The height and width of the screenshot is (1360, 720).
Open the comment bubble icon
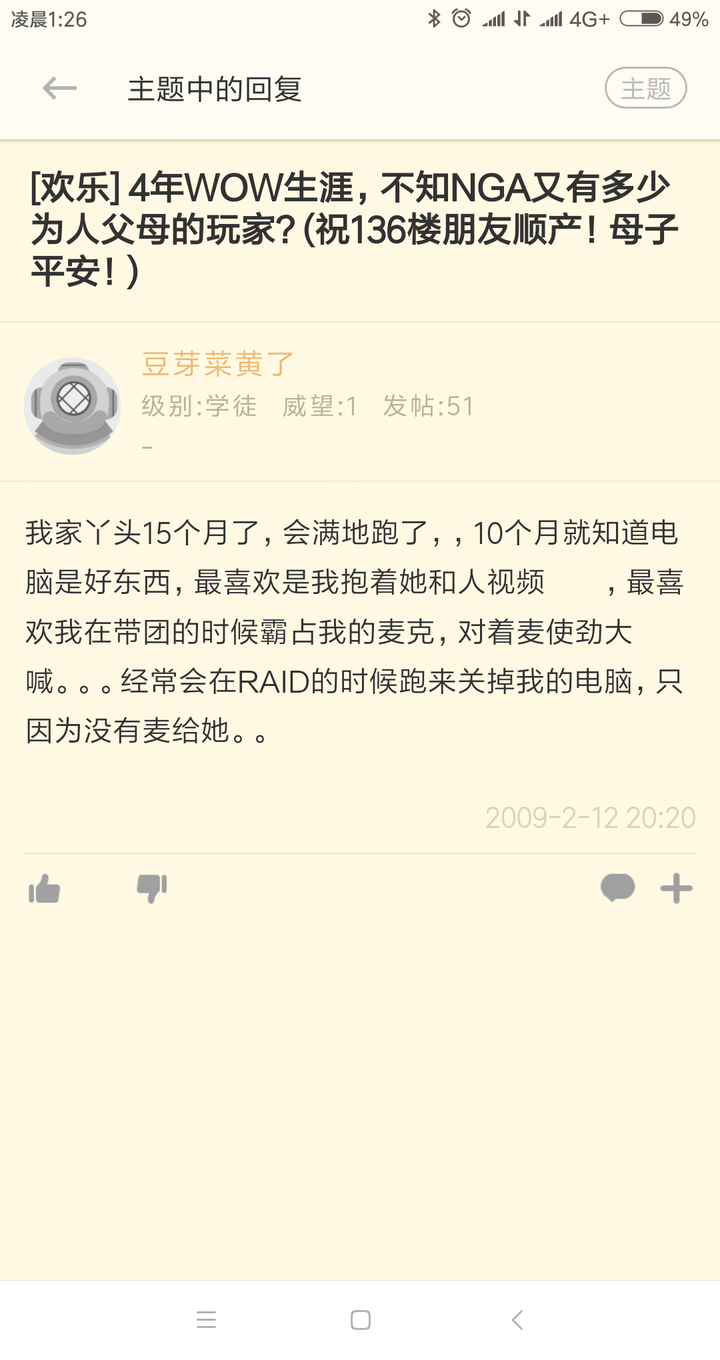617,888
